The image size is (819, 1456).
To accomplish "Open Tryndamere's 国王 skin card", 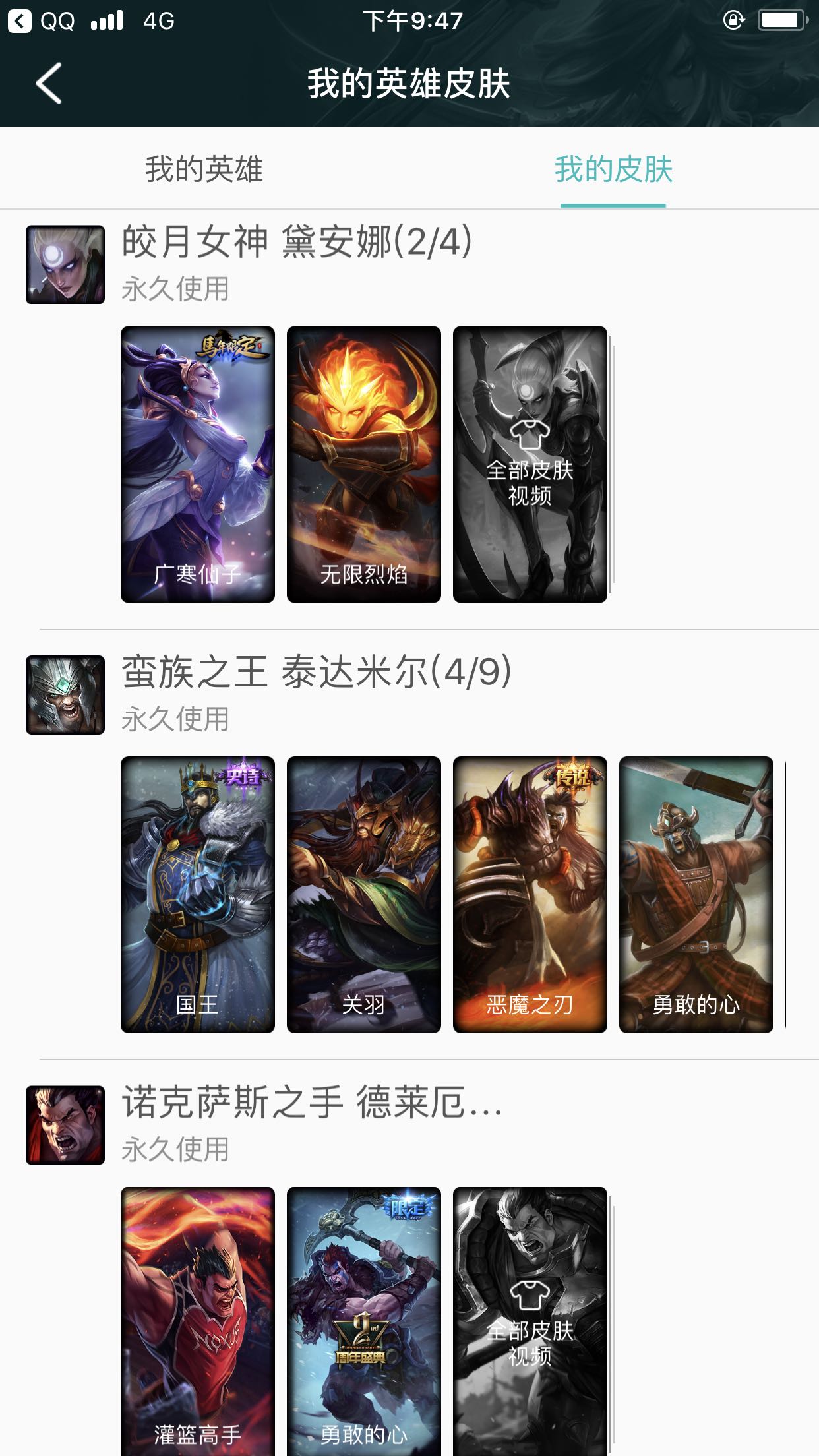I will pyautogui.click(x=197, y=894).
